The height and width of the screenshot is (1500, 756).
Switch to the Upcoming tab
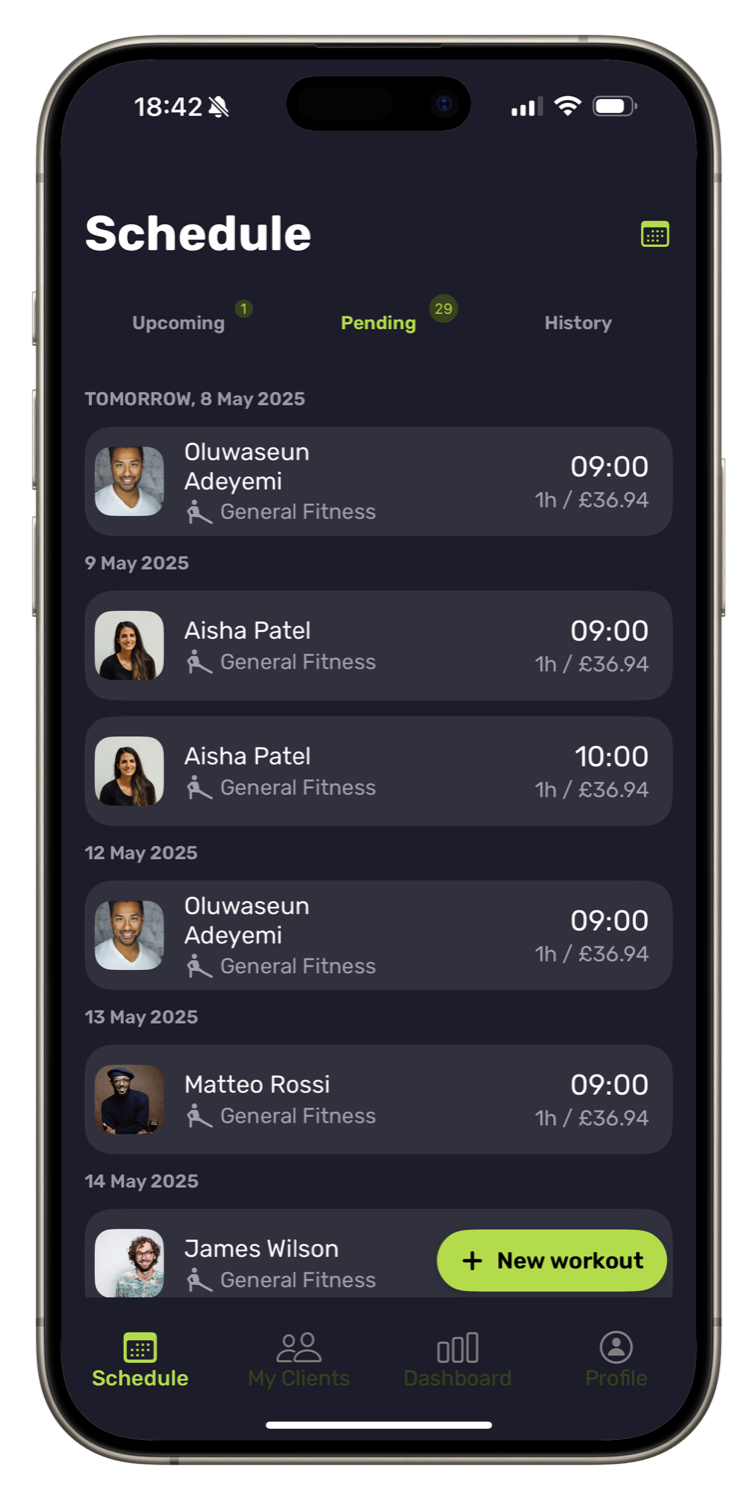(x=179, y=323)
